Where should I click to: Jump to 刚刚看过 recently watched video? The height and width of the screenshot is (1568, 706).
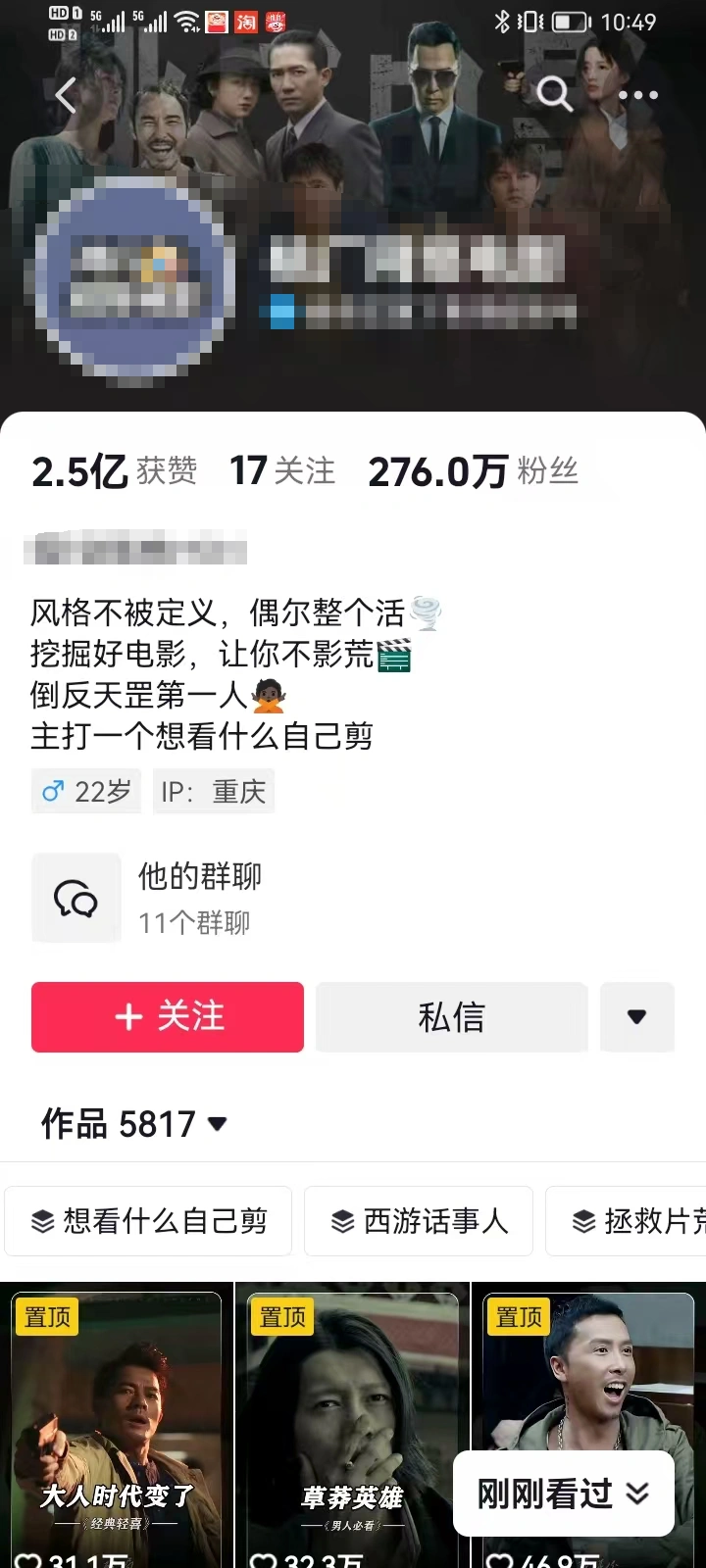[x=563, y=1494]
